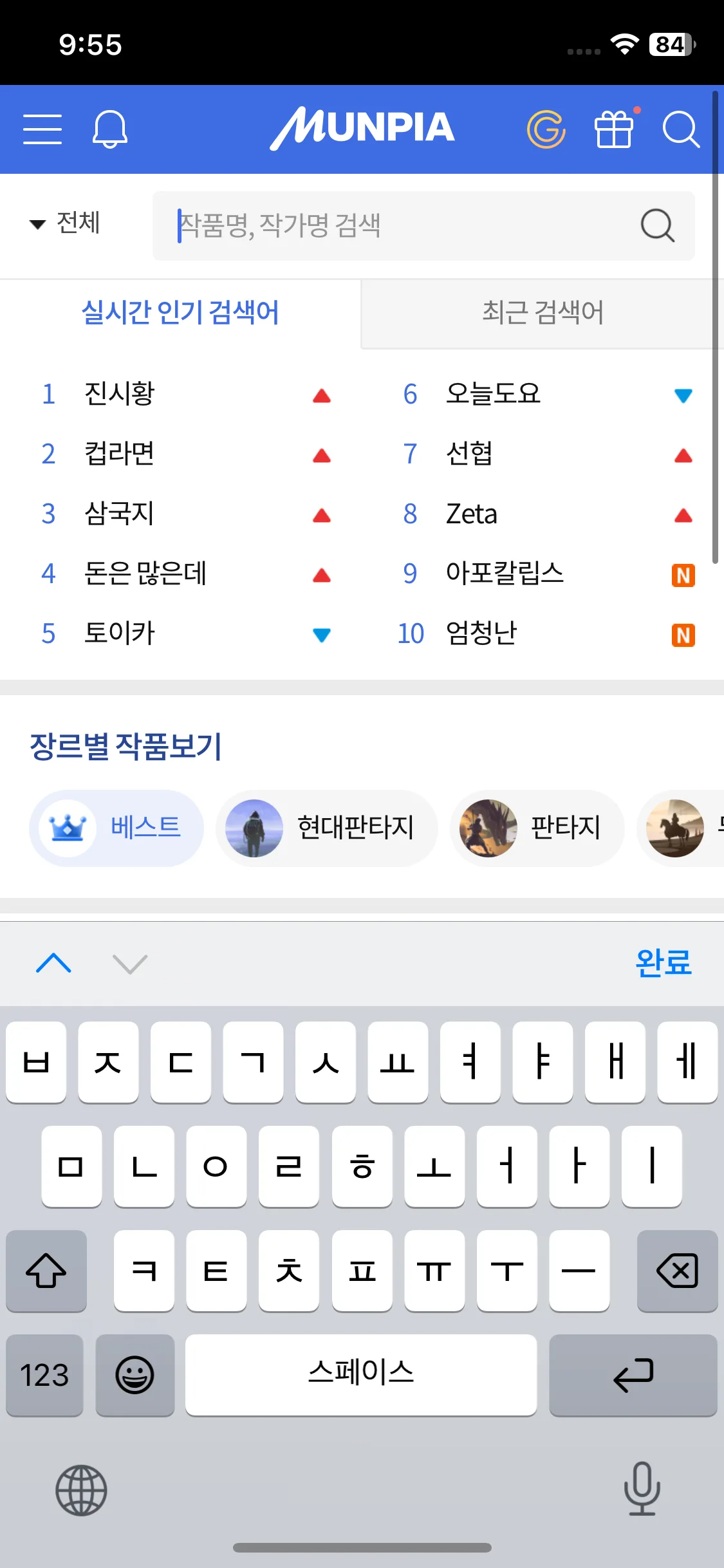Tap the header search magnifier
This screenshot has width=724, height=1568.
[681, 129]
